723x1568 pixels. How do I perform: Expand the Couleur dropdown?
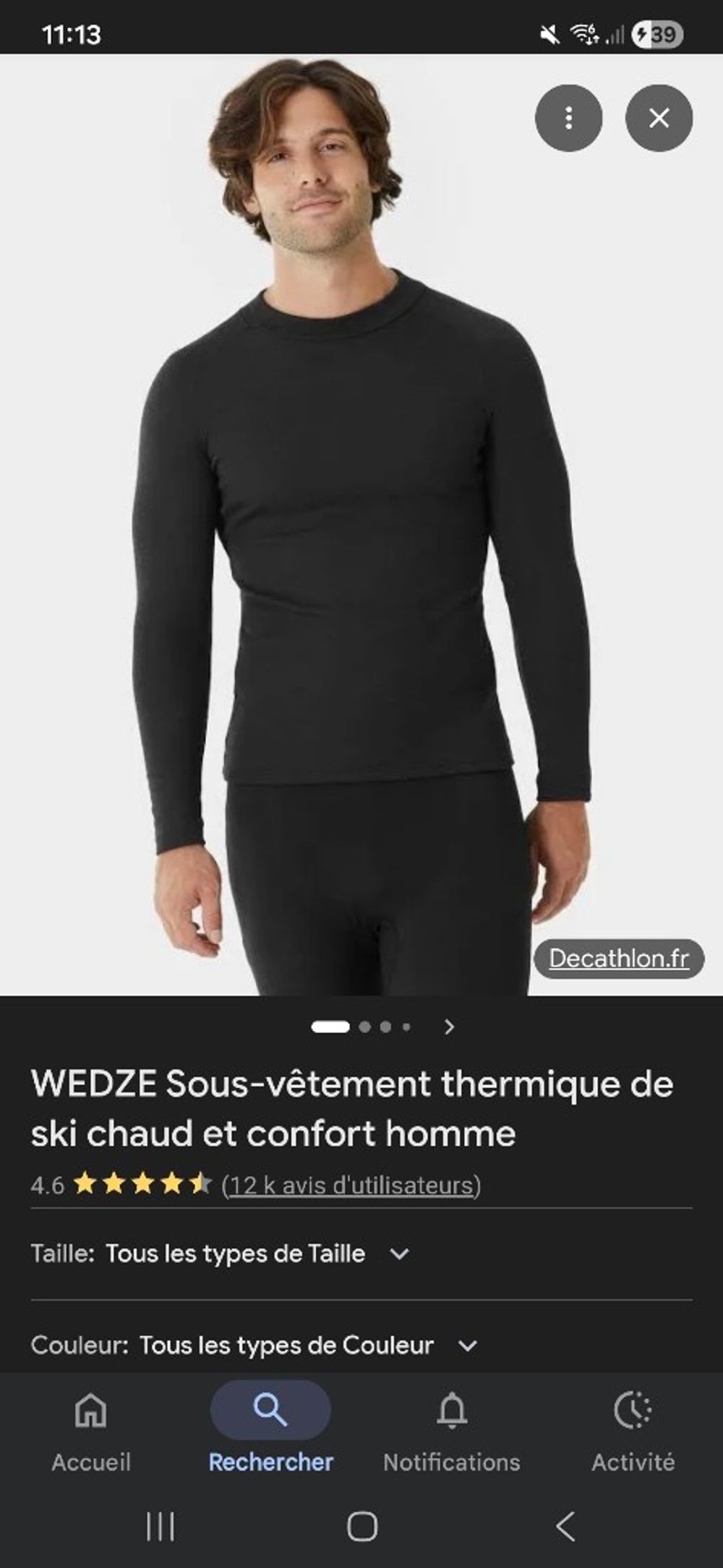point(468,1345)
